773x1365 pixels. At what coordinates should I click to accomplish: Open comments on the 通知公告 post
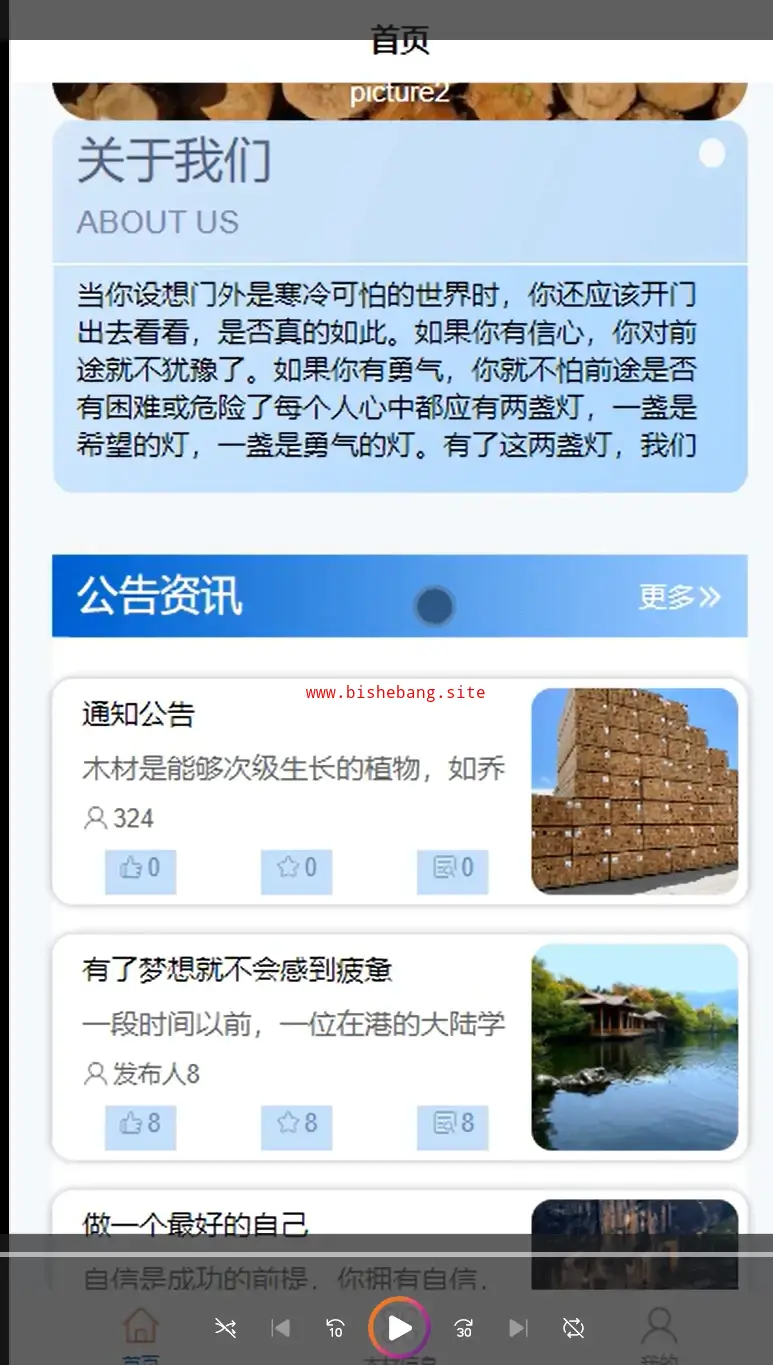[452, 868]
